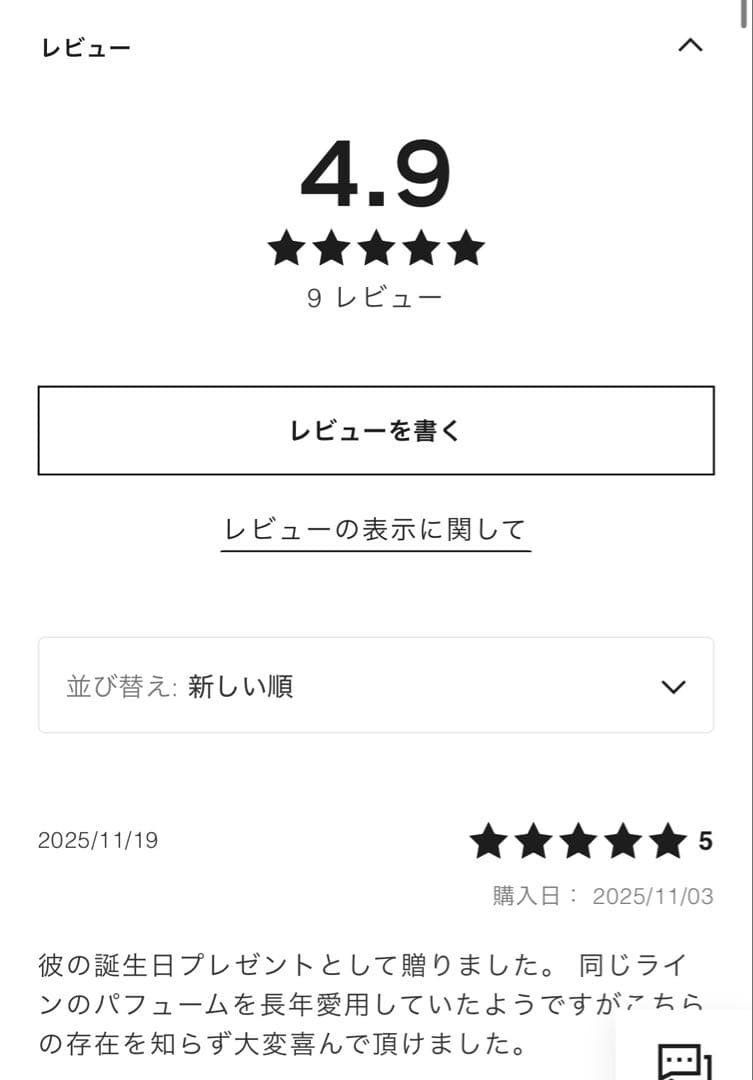Click the last star next to the score 5
The width and height of the screenshot is (753, 1080).
pyautogui.click(x=666, y=842)
